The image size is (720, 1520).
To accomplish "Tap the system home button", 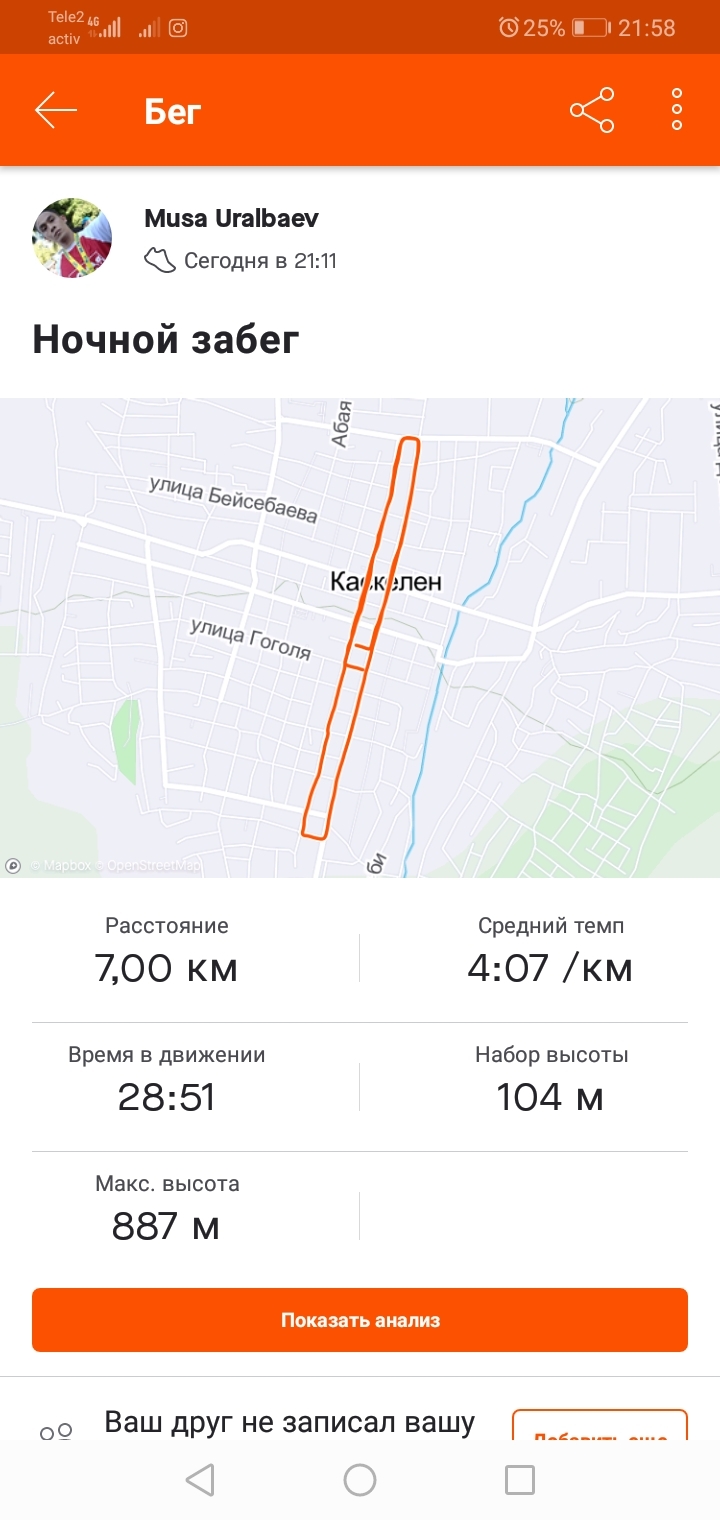I will (x=360, y=1480).
